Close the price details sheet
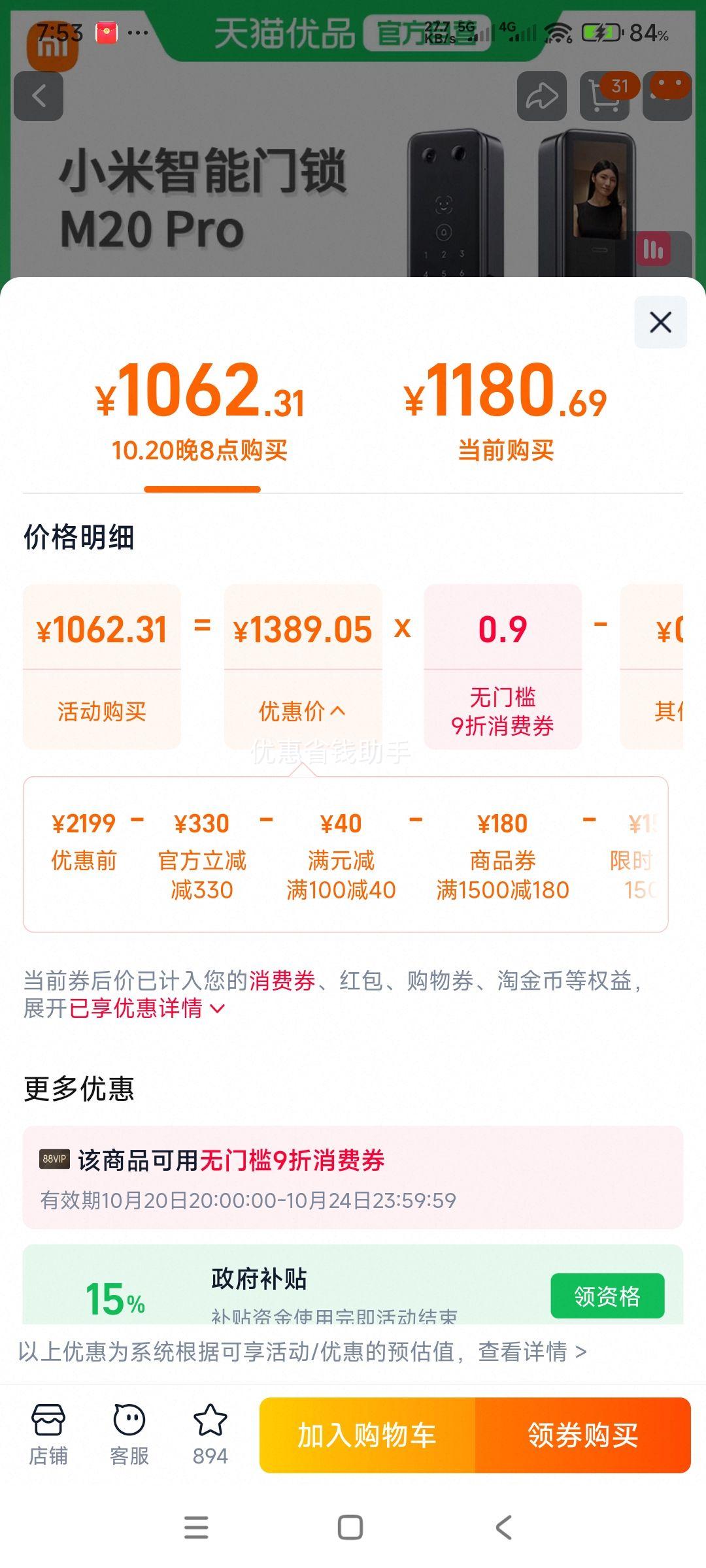 pyautogui.click(x=660, y=322)
